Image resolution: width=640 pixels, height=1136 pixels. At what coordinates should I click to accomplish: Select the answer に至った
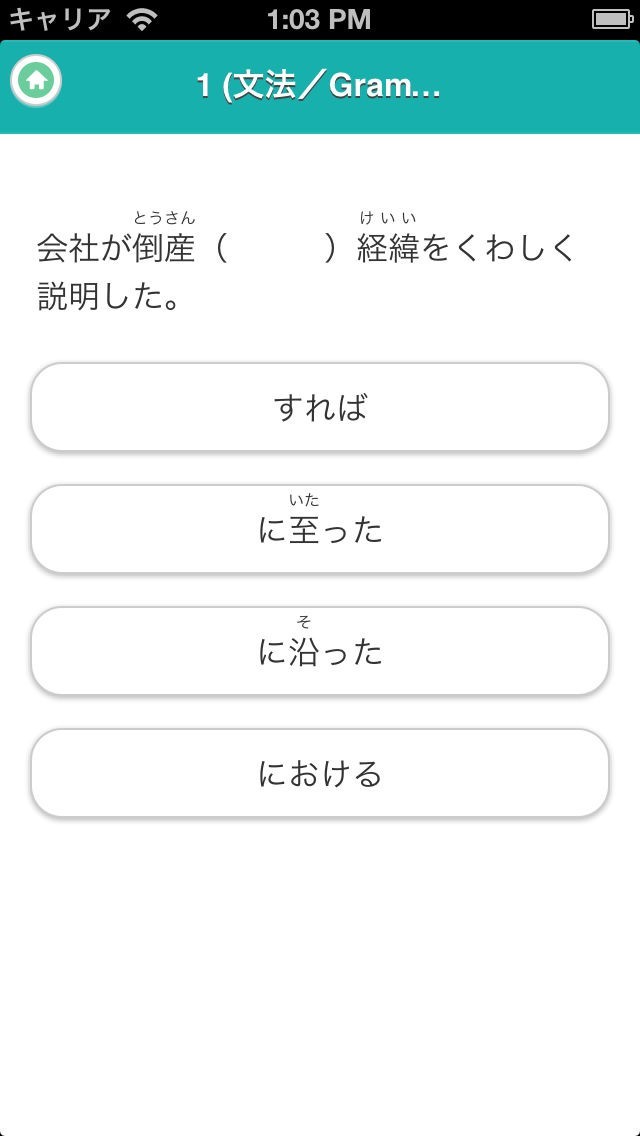click(320, 529)
